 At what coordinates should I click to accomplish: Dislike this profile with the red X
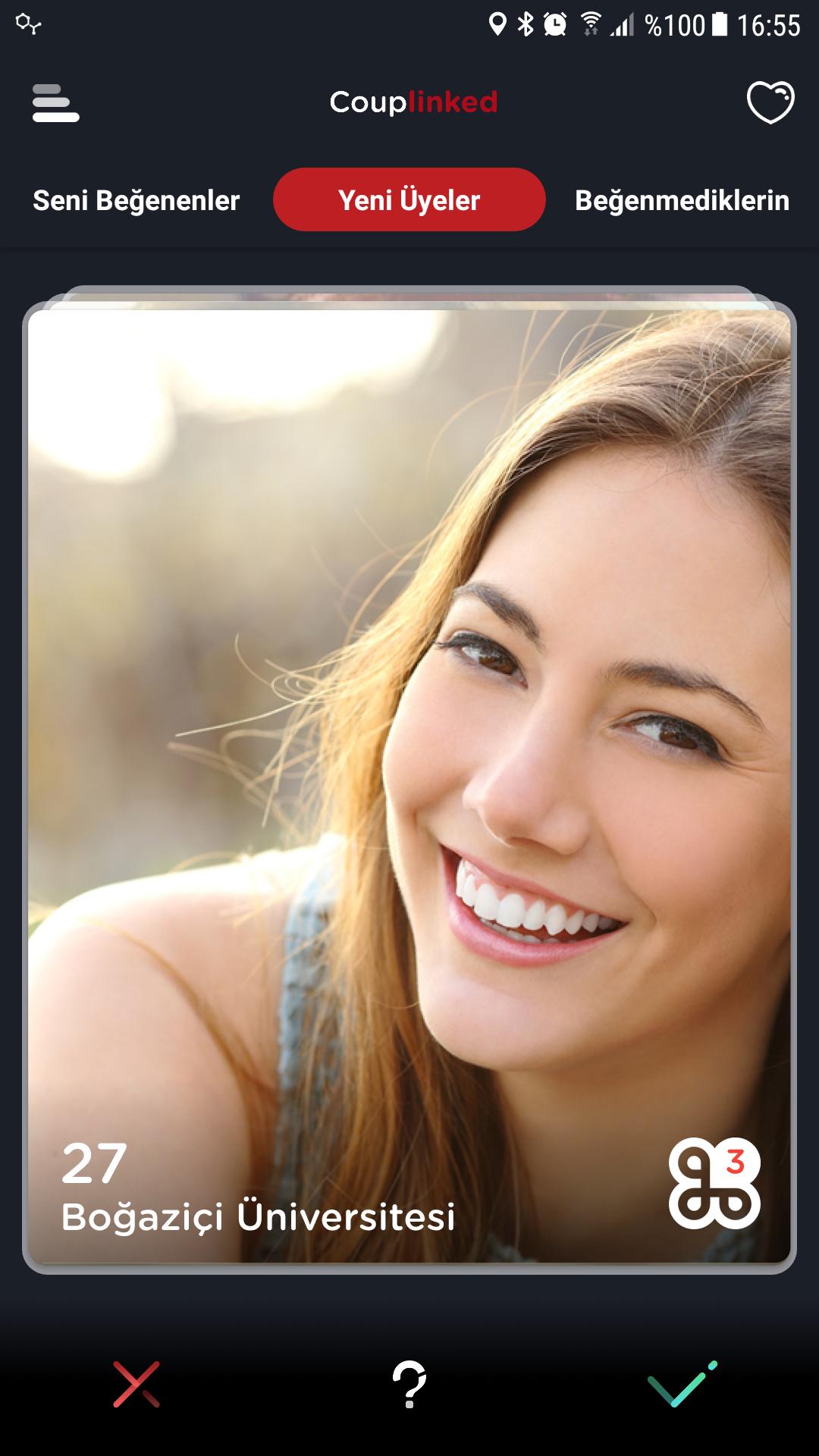[136, 1384]
